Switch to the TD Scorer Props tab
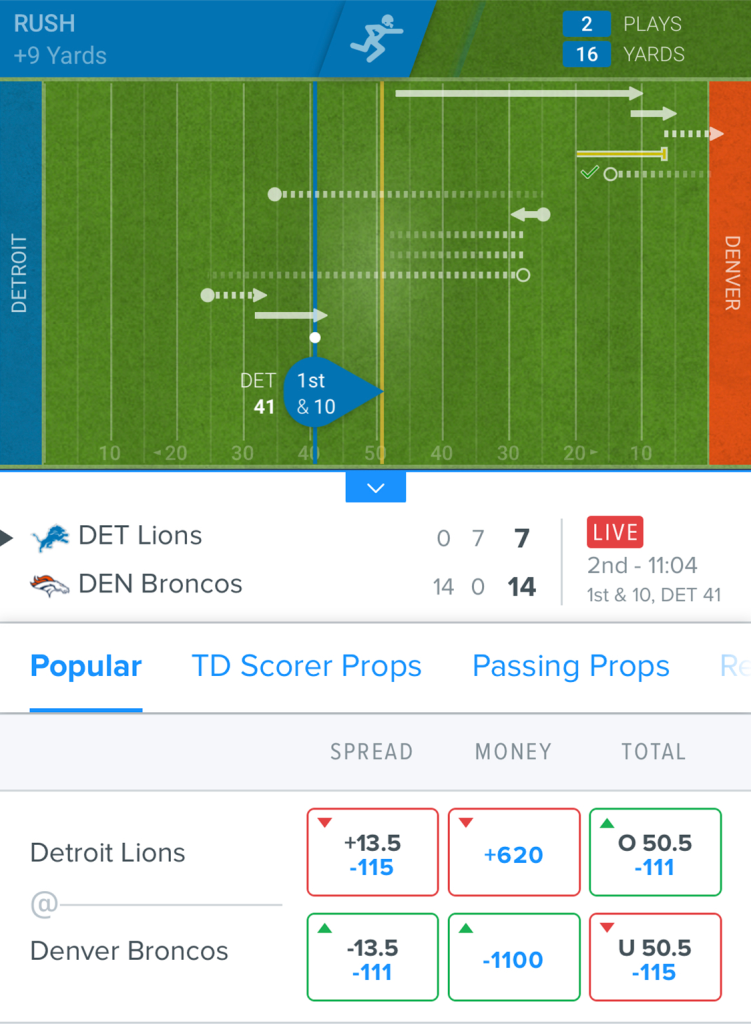Image resolution: width=751 pixels, height=1024 pixels. pos(306,667)
